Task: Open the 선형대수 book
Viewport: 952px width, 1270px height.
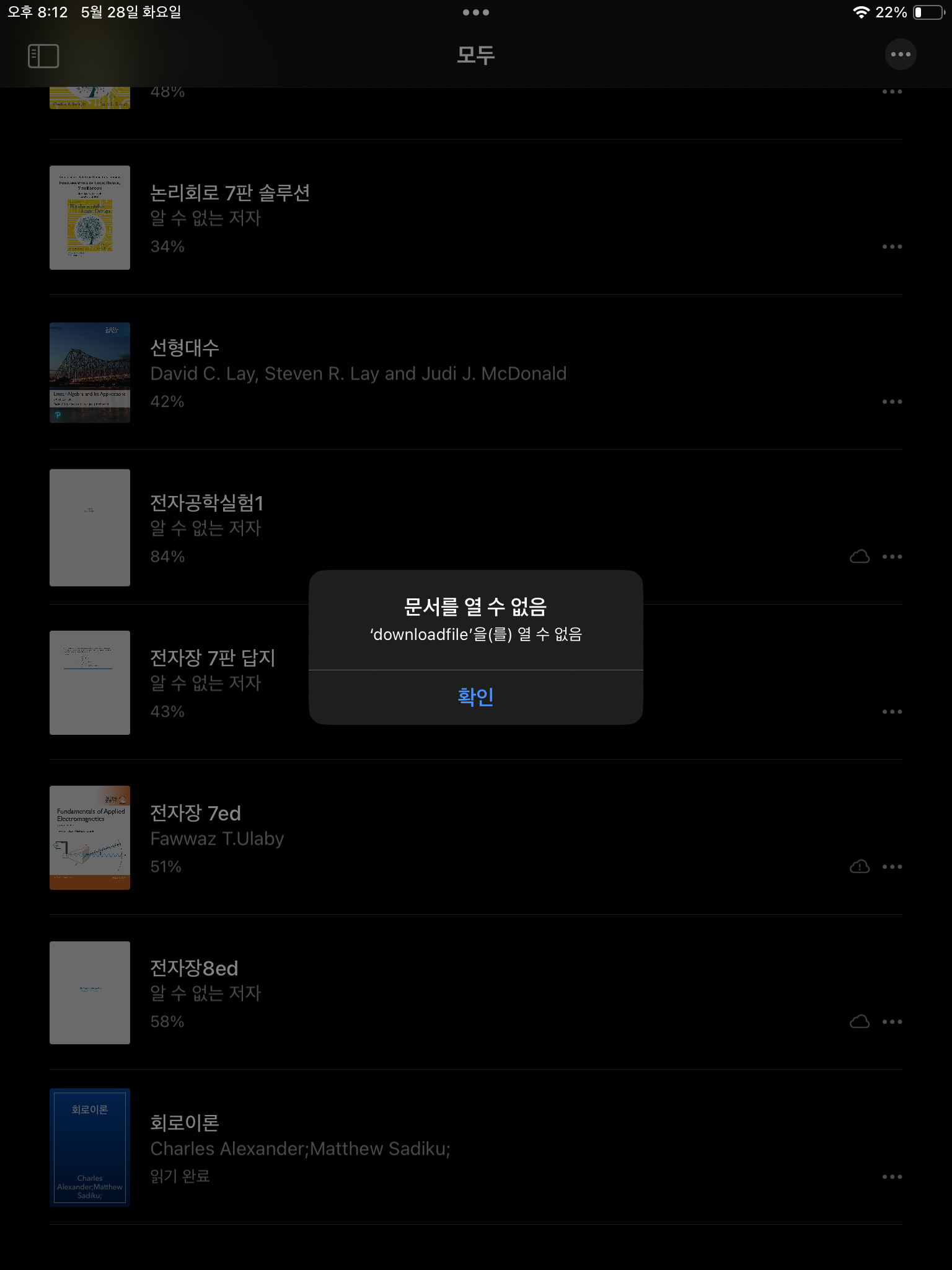Action: [x=185, y=348]
